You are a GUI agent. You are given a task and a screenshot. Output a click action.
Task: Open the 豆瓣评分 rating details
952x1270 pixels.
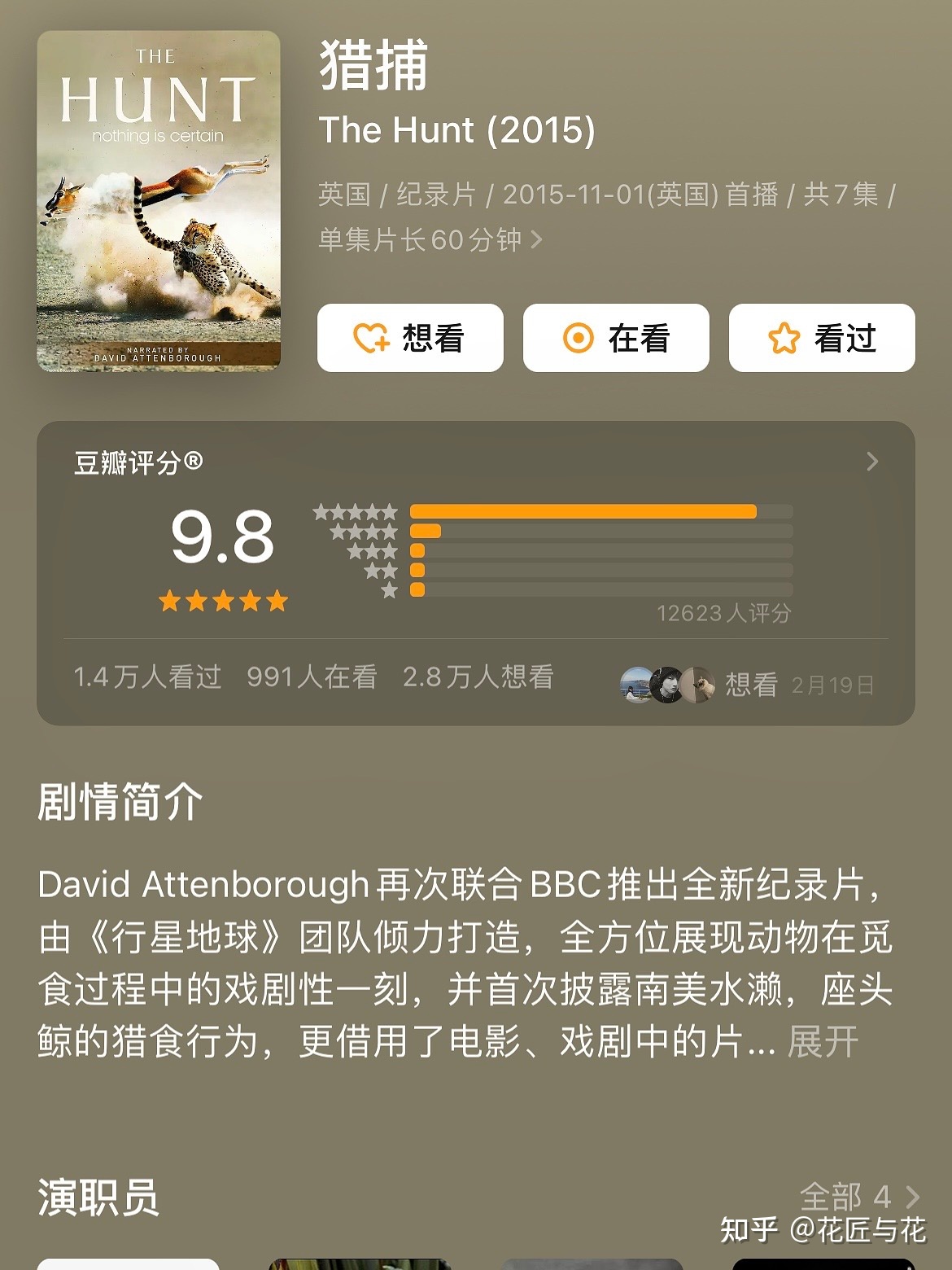pyautogui.click(x=871, y=462)
